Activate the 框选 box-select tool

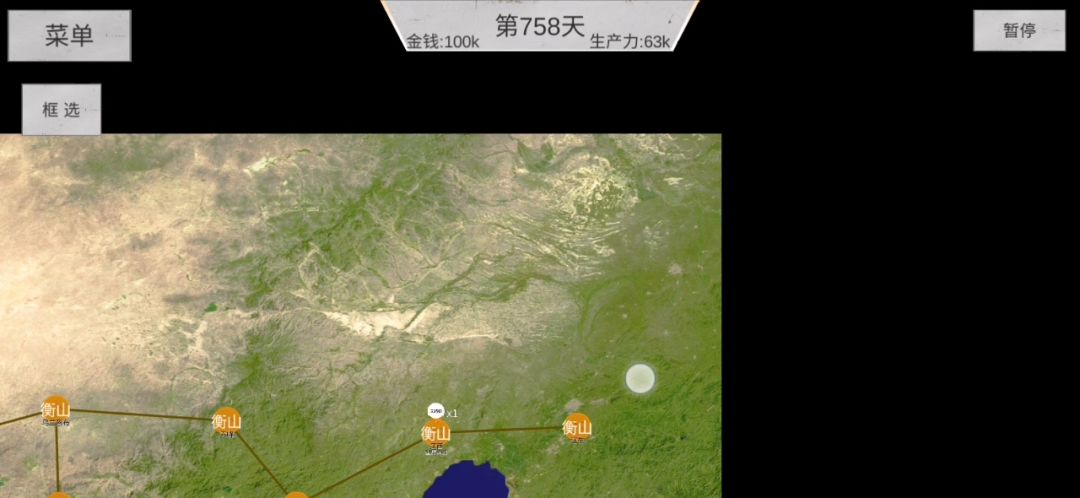pos(61,110)
